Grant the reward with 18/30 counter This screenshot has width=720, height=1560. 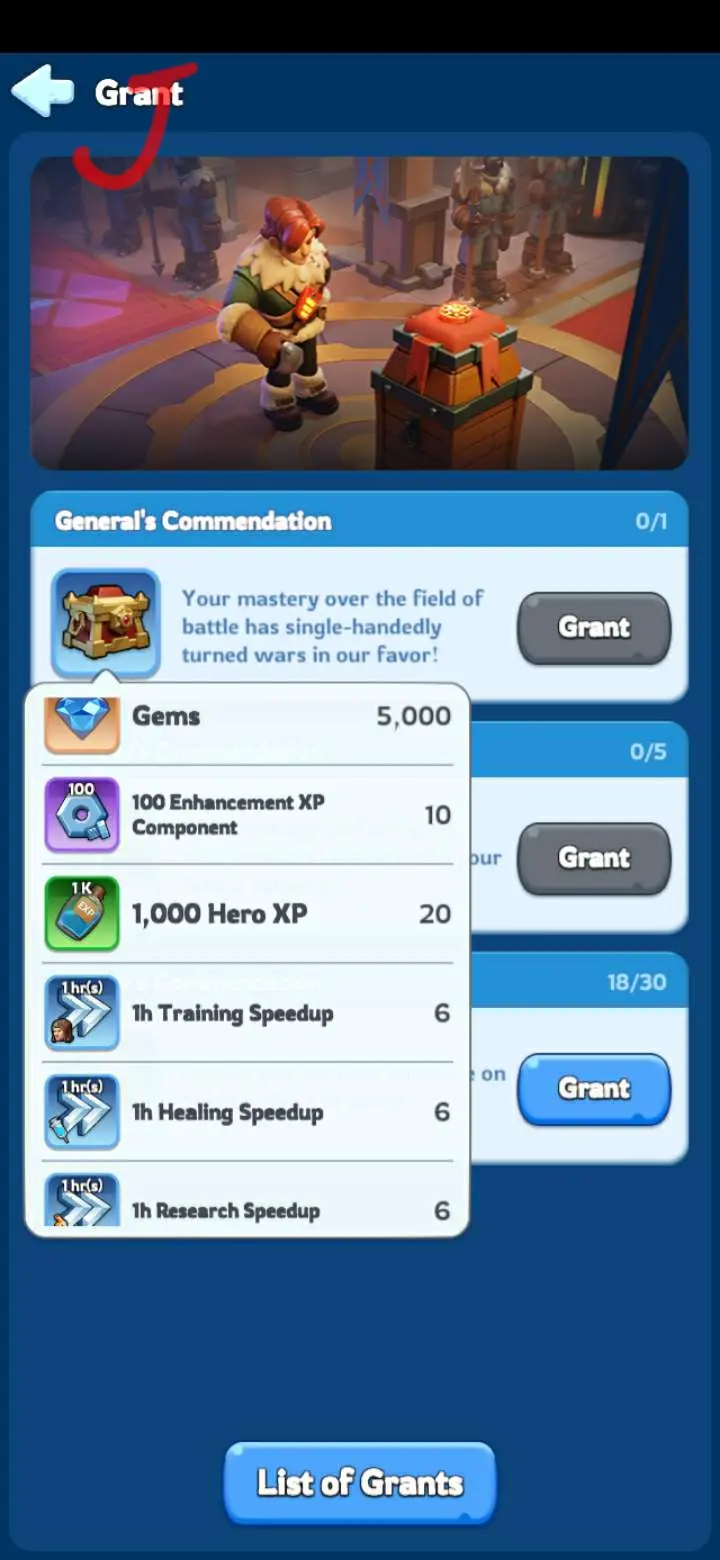tap(594, 1088)
